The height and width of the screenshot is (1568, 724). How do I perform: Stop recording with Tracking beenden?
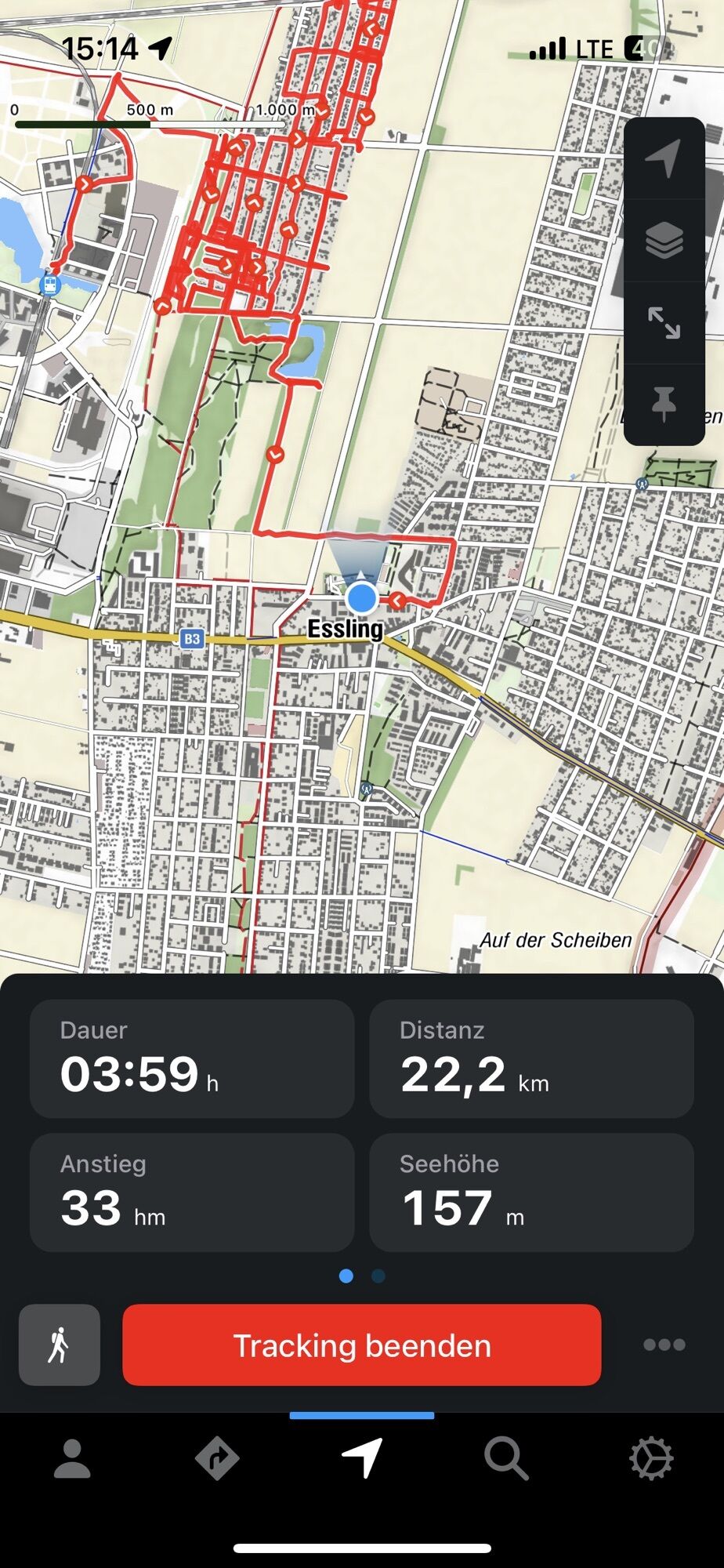[362, 1345]
